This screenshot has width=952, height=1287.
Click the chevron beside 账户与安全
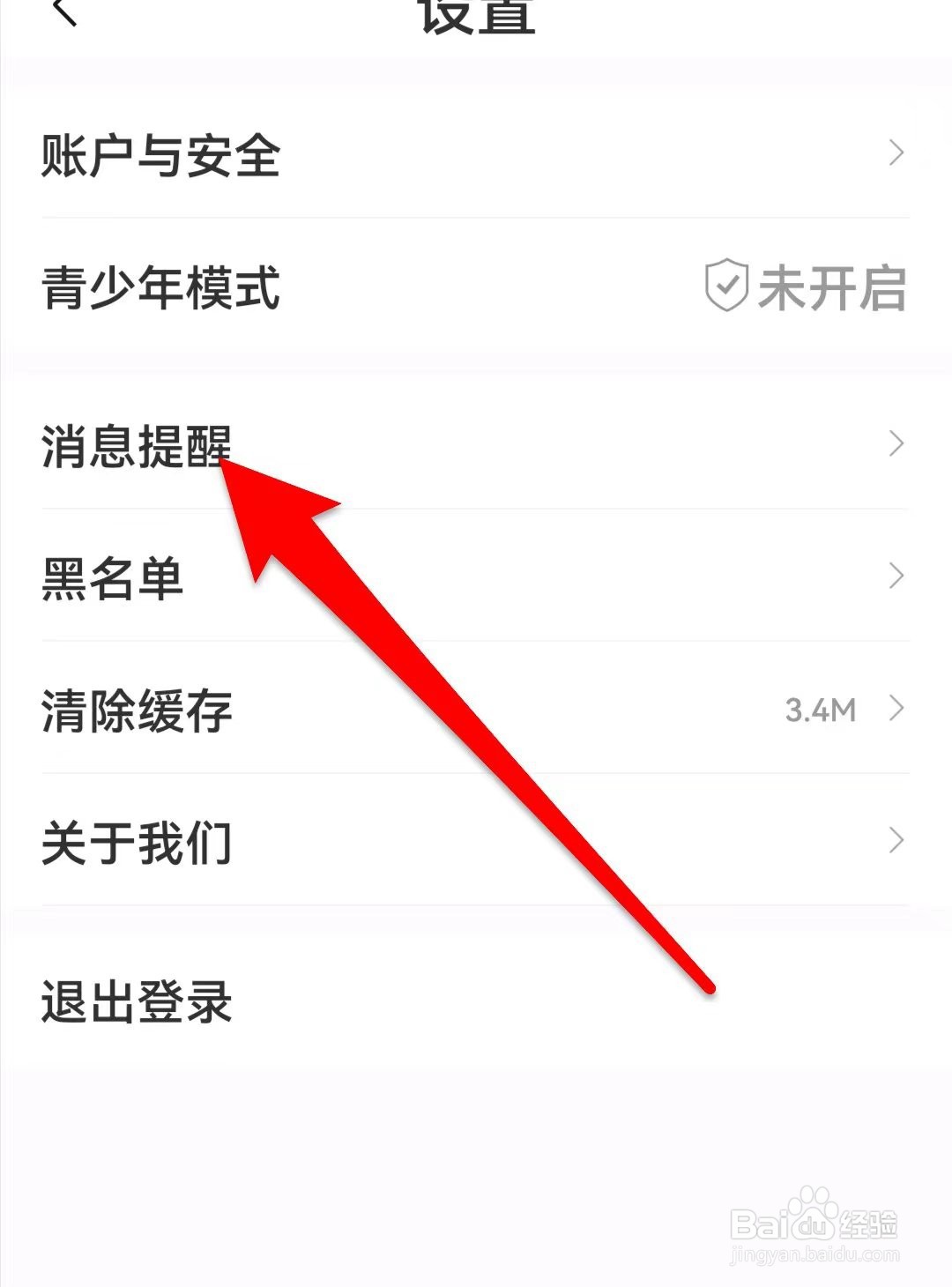(896, 154)
